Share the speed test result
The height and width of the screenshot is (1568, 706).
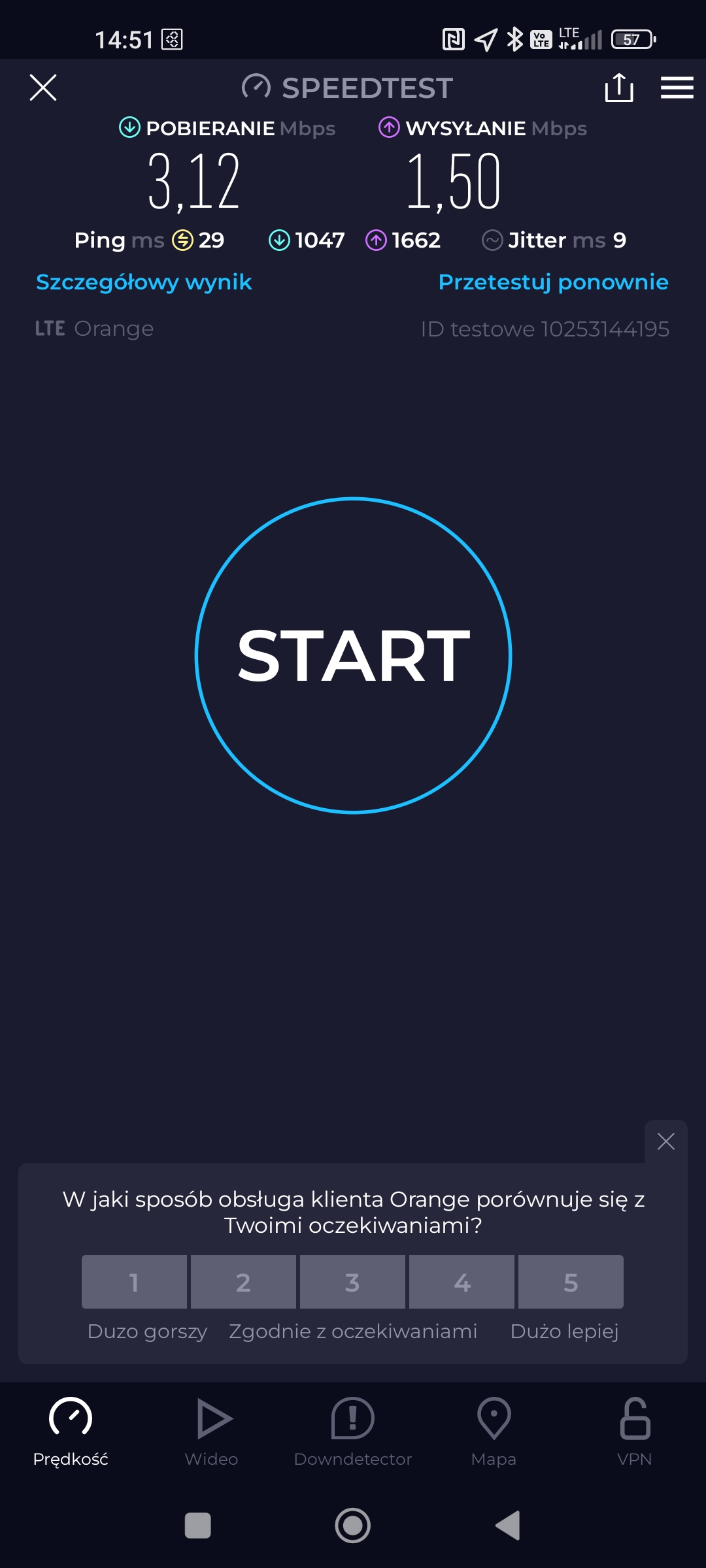tap(618, 88)
